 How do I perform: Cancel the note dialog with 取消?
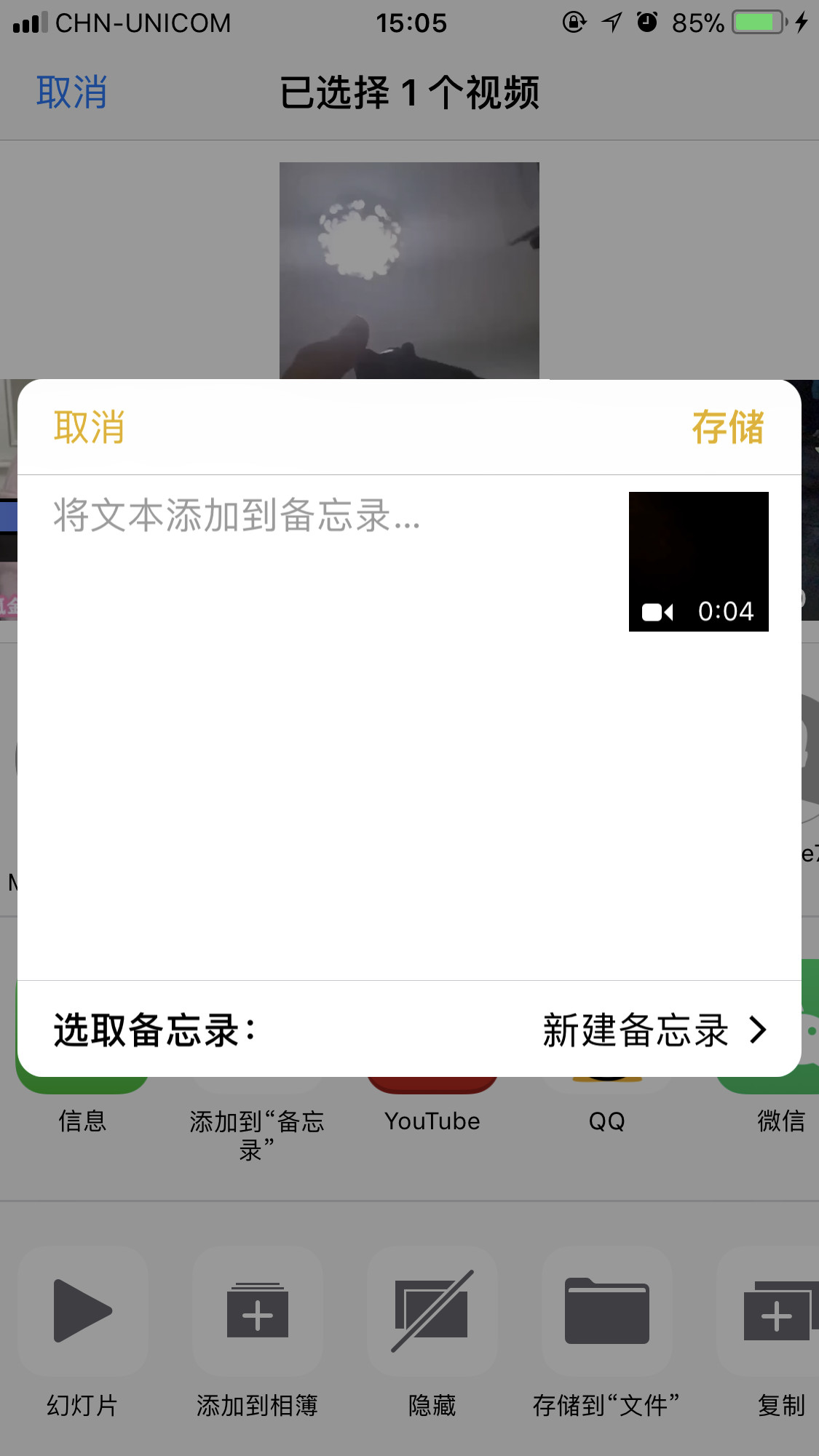click(89, 427)
